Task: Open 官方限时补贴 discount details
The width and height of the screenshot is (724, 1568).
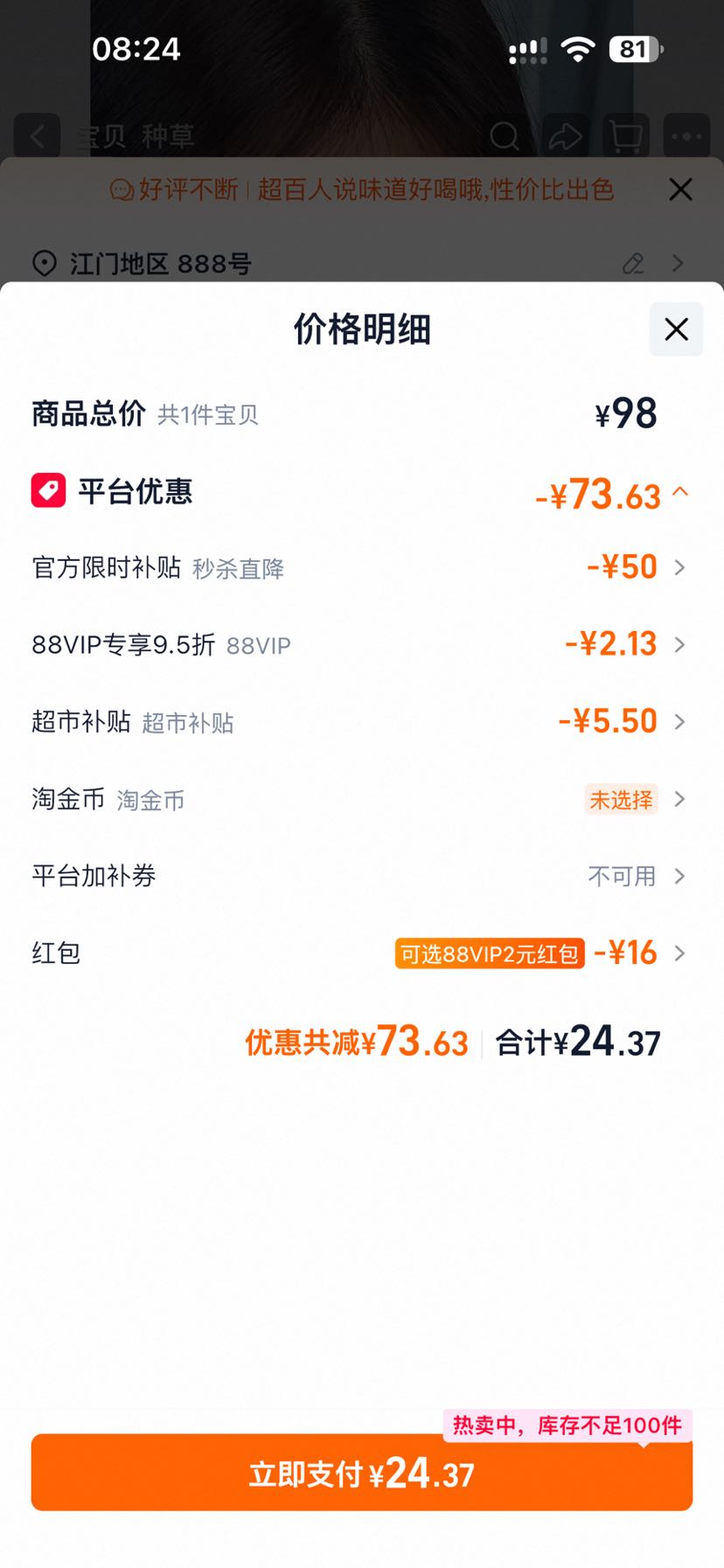Action: point(361,568)
